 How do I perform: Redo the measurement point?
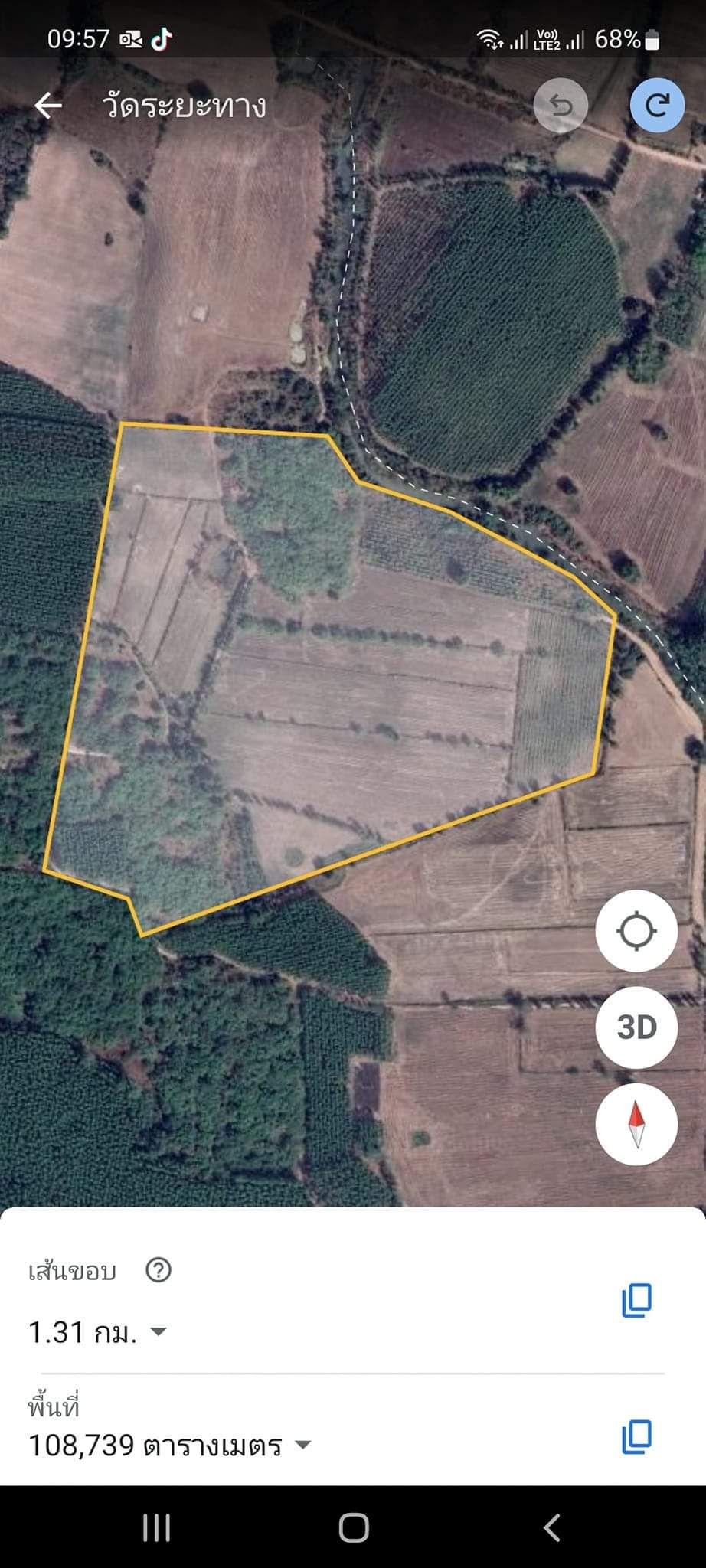coord(657,105)
